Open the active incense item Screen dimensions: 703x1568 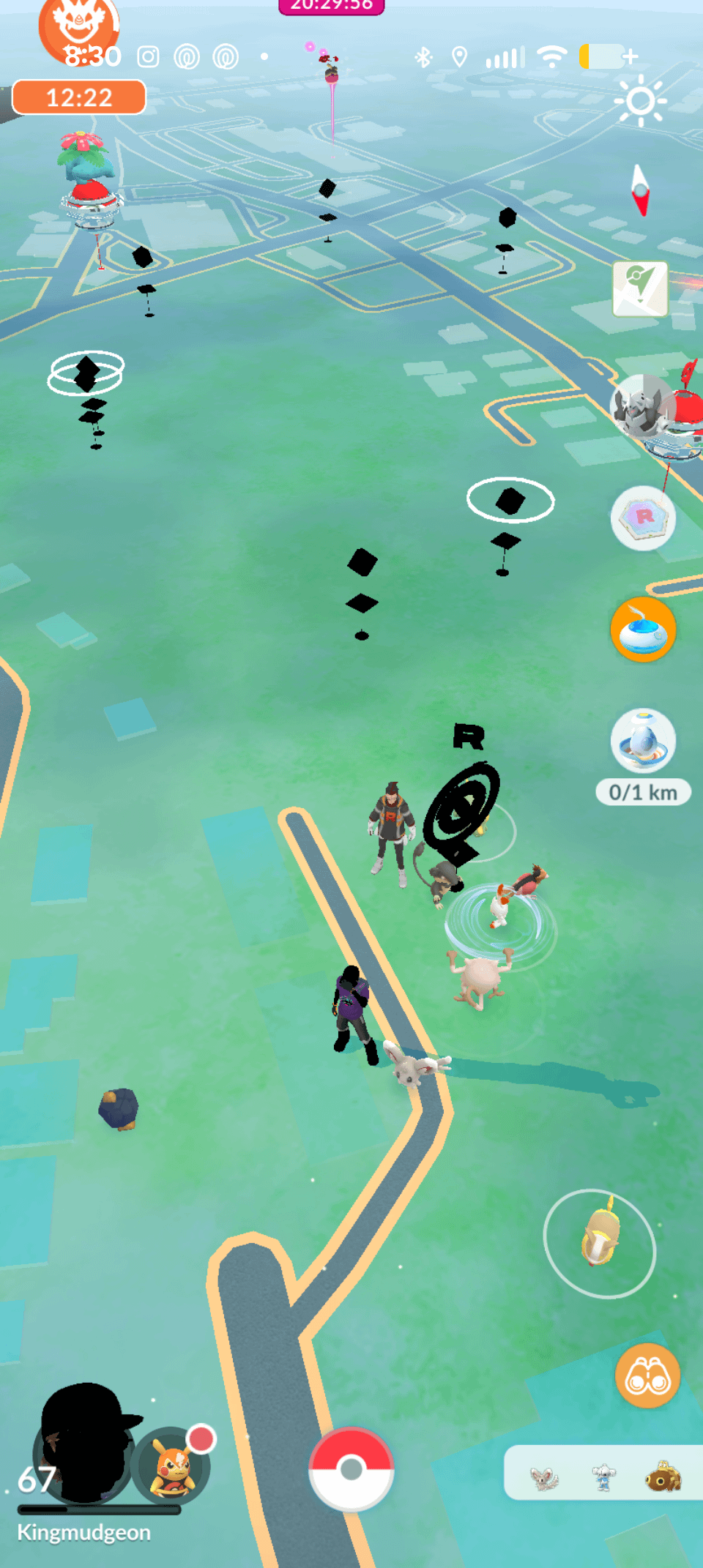643,630
